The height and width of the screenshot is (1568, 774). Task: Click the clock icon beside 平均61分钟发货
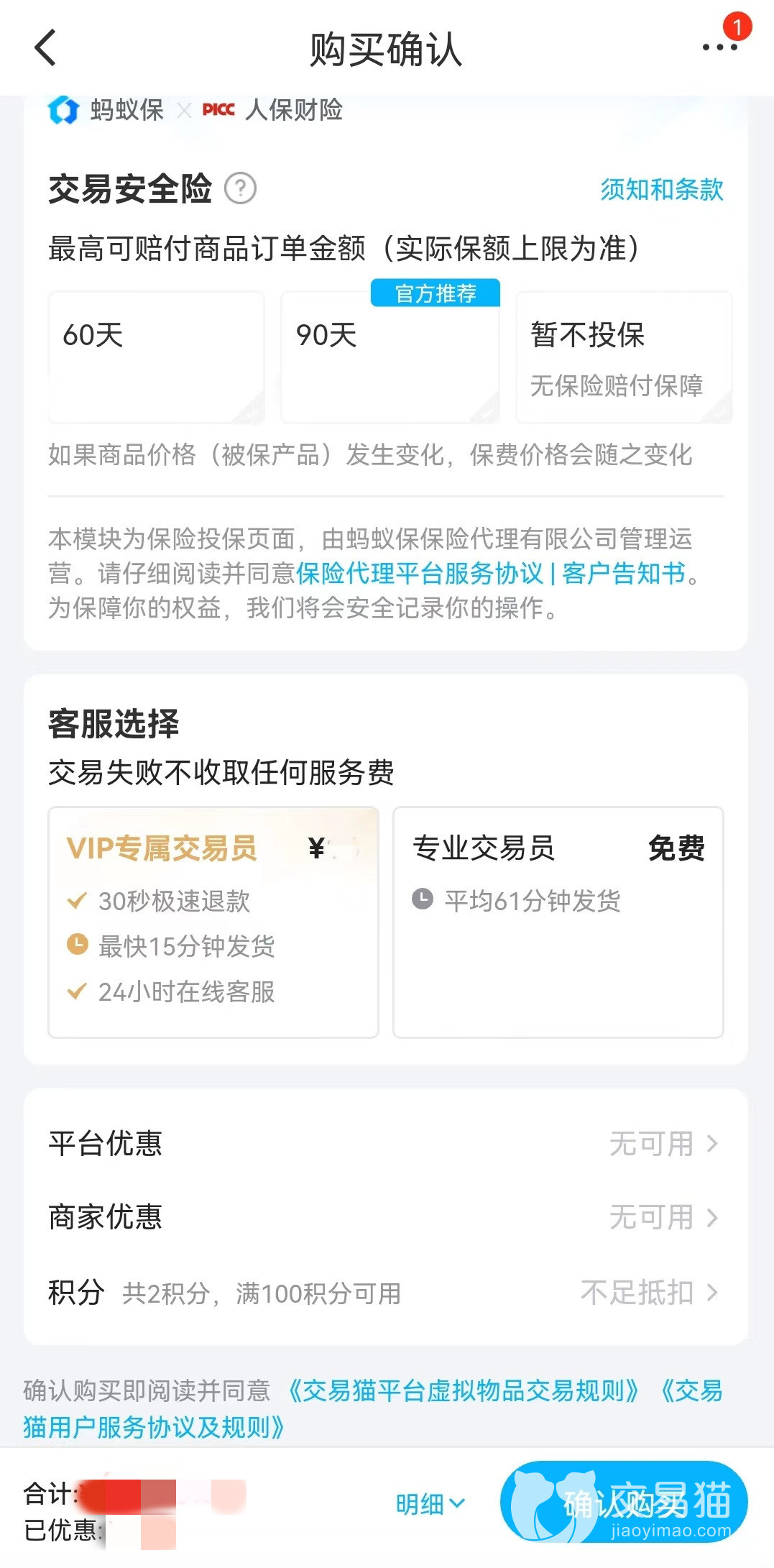[423, 899]
